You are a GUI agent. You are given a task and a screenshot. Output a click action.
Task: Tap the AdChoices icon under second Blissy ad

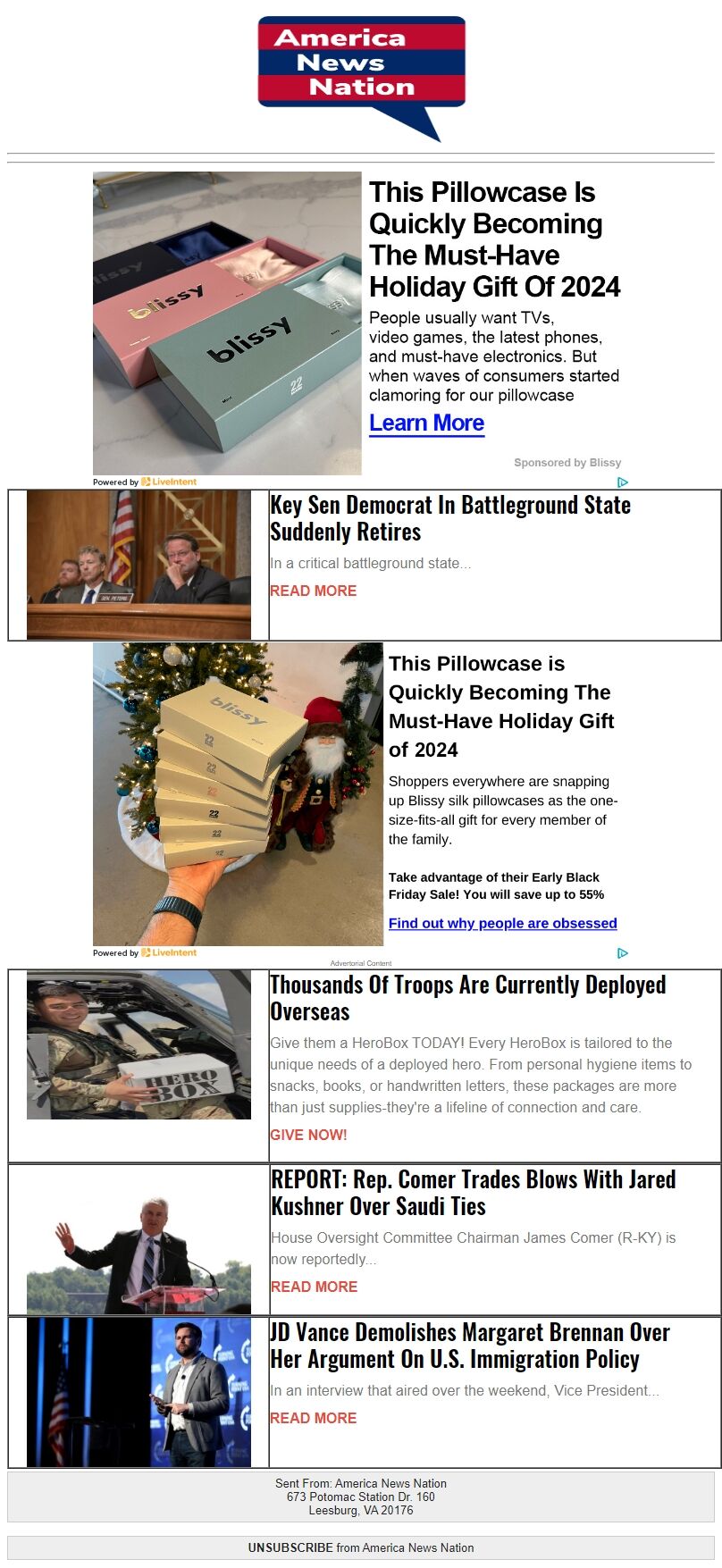coord(623,953)
